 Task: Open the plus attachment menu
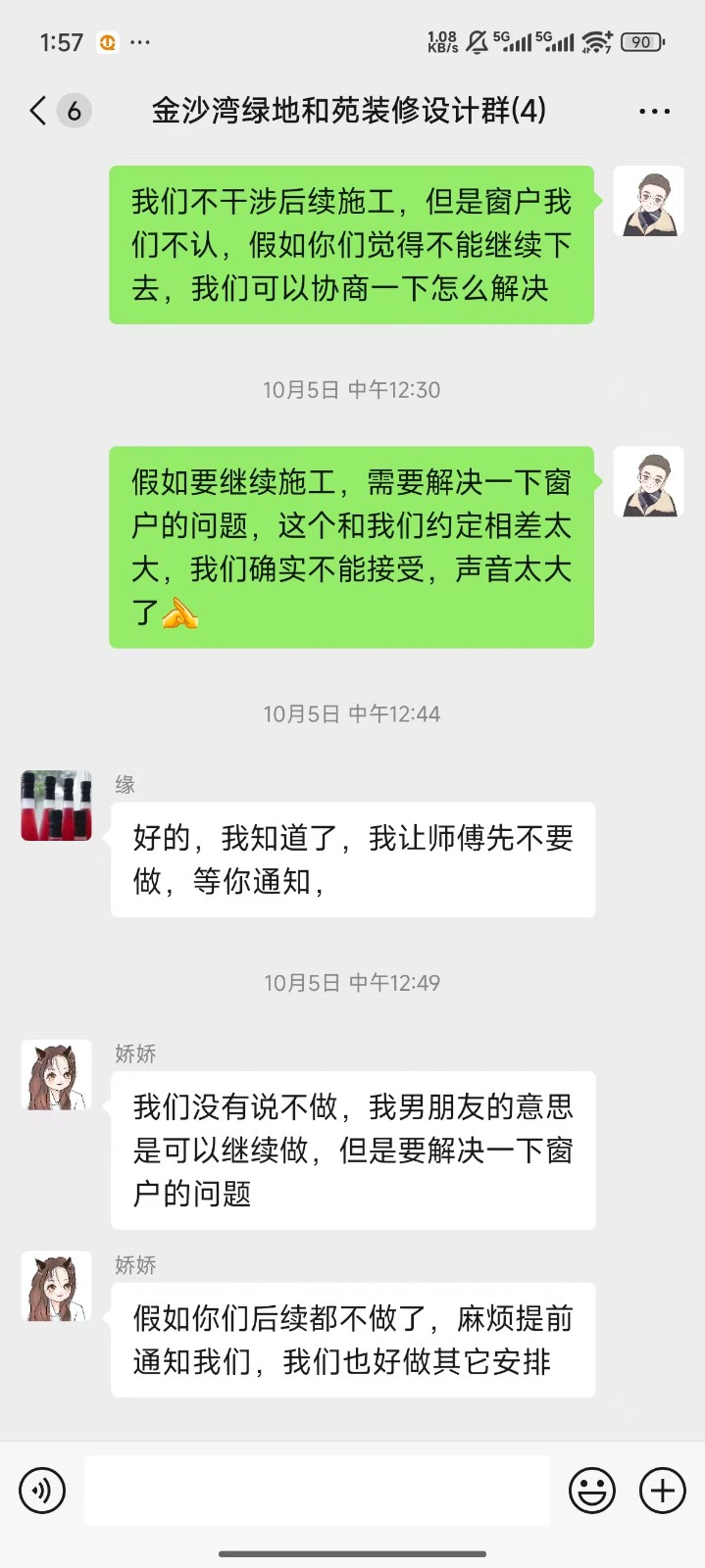pos(663,1491)
